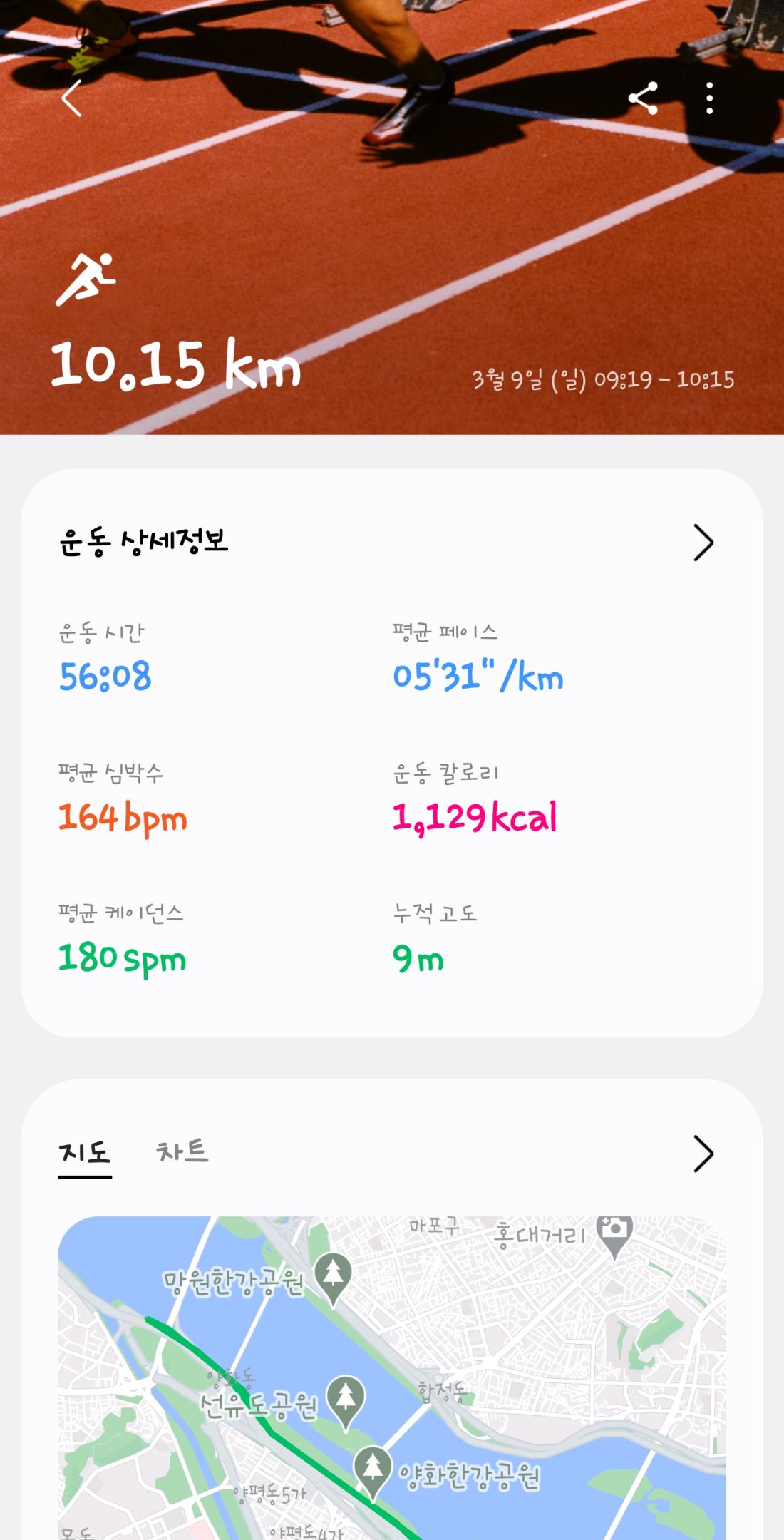The height and width of the screenshot is (1540, 784).
Task: Go back using the top-left arrow
Action: (x=71, y=98)
